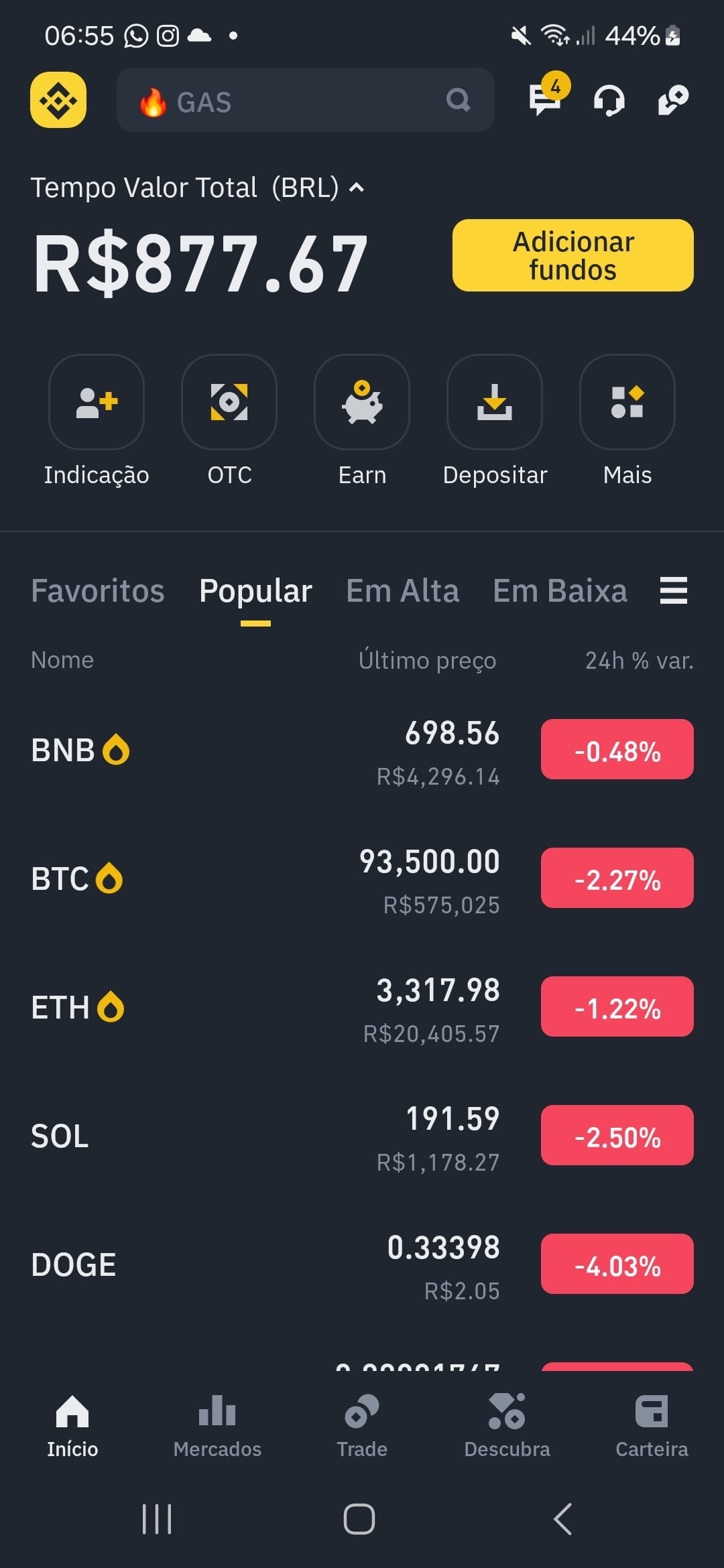The height and width of the screenshot is (1568, 724).
Task: Open Indicação referral shortcut
Action: point(97,421)
